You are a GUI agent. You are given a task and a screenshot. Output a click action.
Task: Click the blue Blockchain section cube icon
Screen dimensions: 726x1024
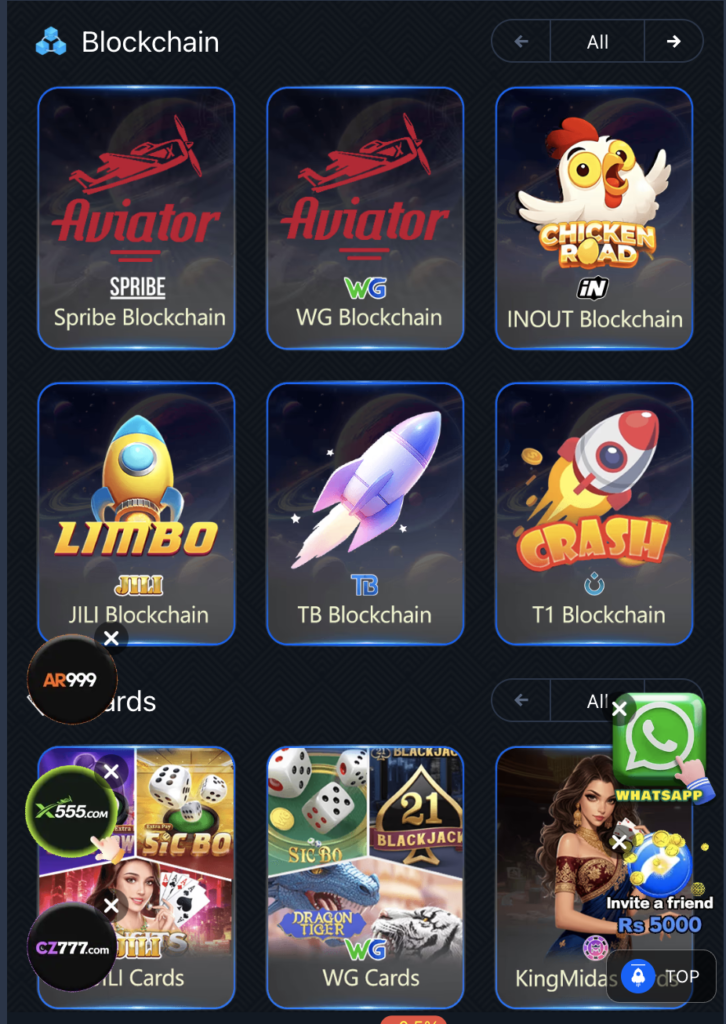52,42
